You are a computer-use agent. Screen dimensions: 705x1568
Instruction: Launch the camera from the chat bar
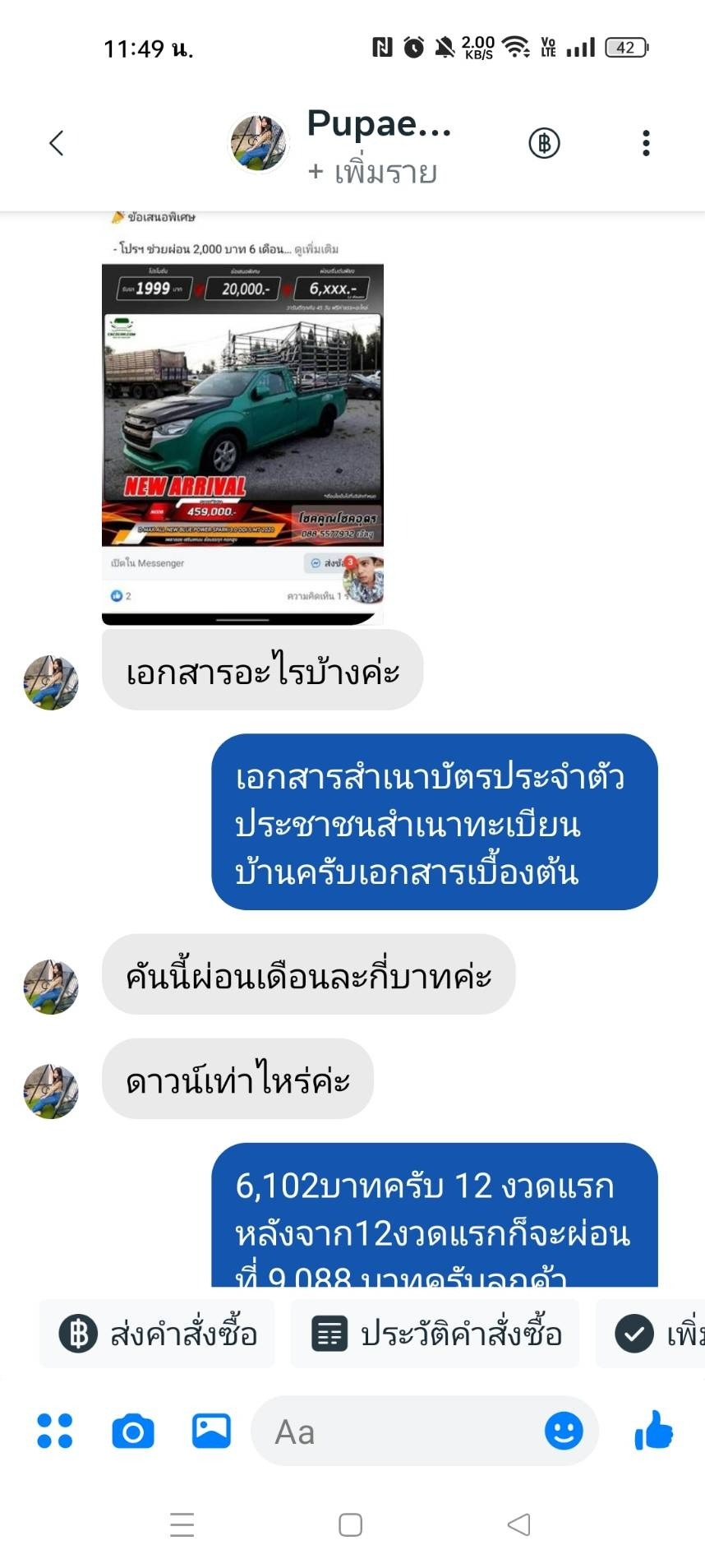(x=133, y=1432)
